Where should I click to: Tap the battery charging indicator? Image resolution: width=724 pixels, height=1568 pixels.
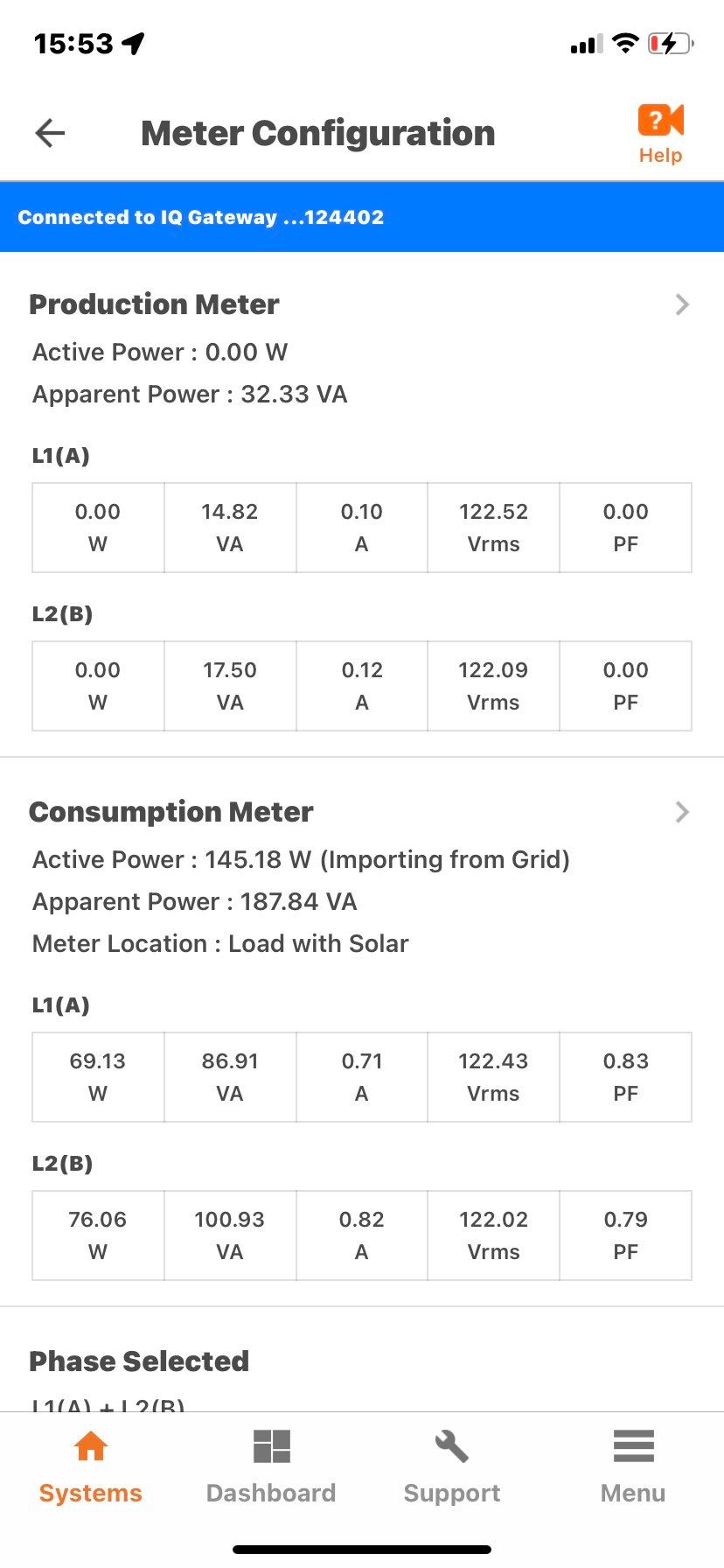pos(669,41)
